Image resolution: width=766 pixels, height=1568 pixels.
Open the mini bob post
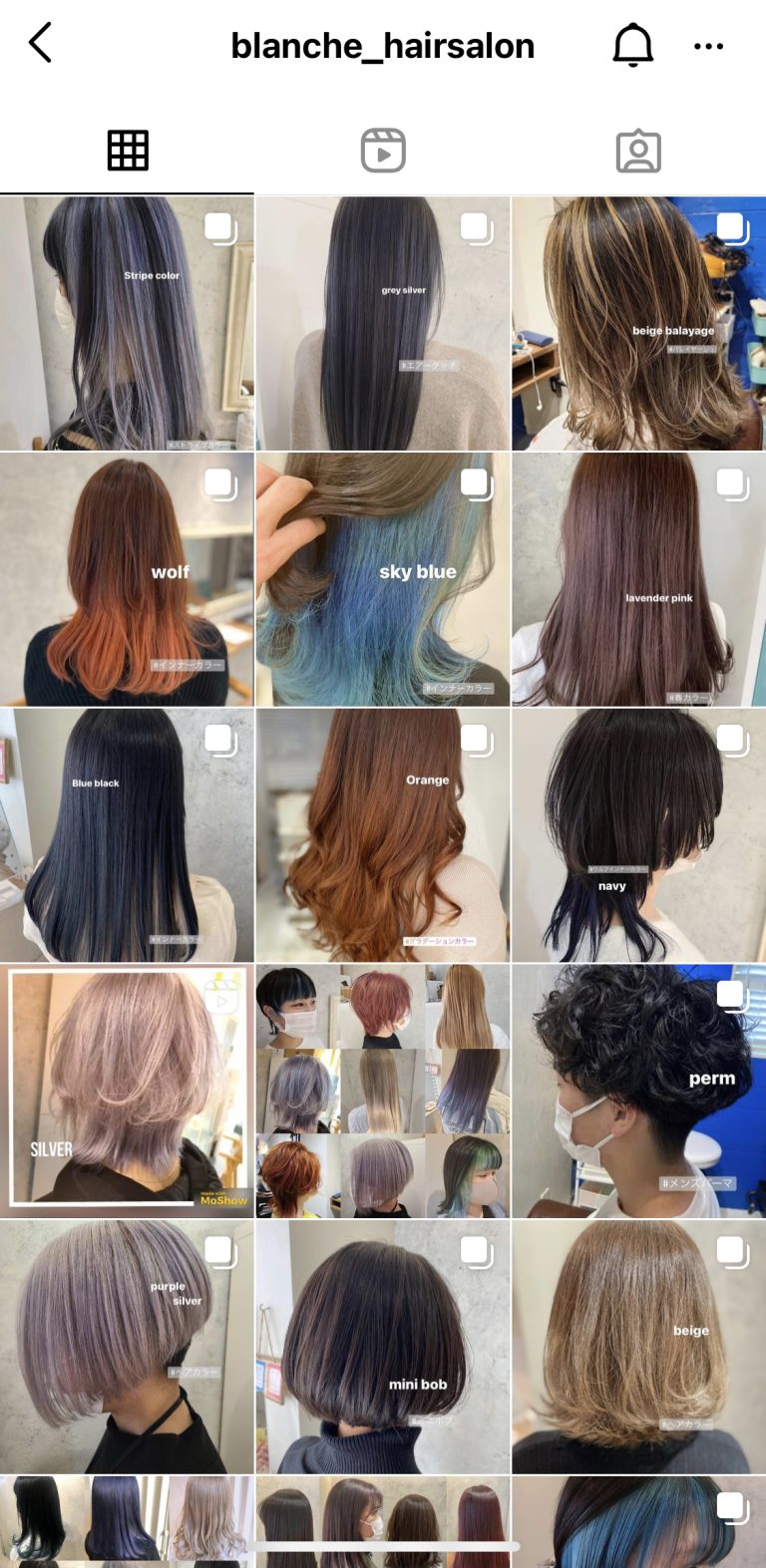383,1347
